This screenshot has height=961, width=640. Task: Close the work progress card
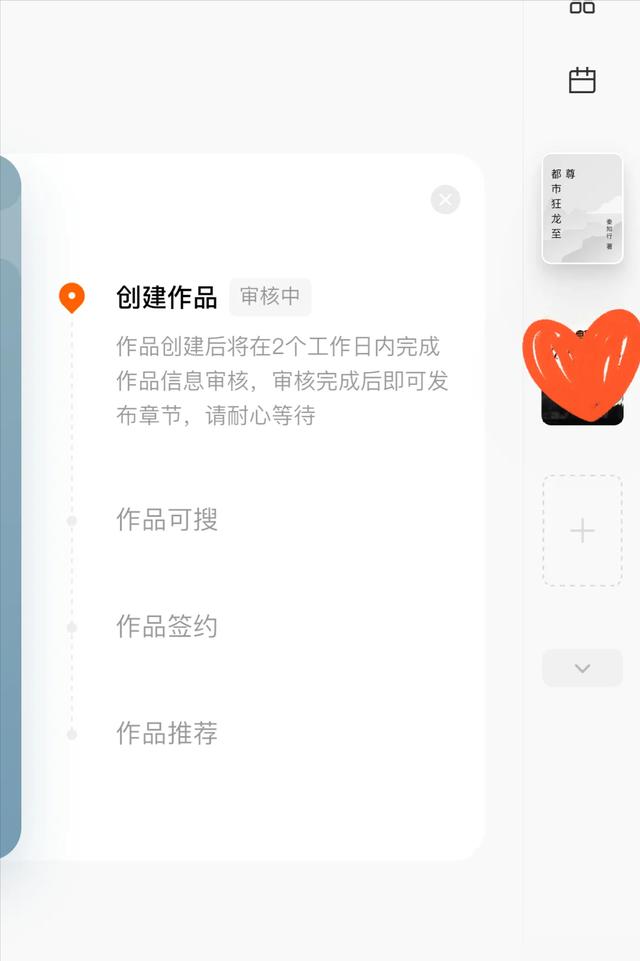445,200
